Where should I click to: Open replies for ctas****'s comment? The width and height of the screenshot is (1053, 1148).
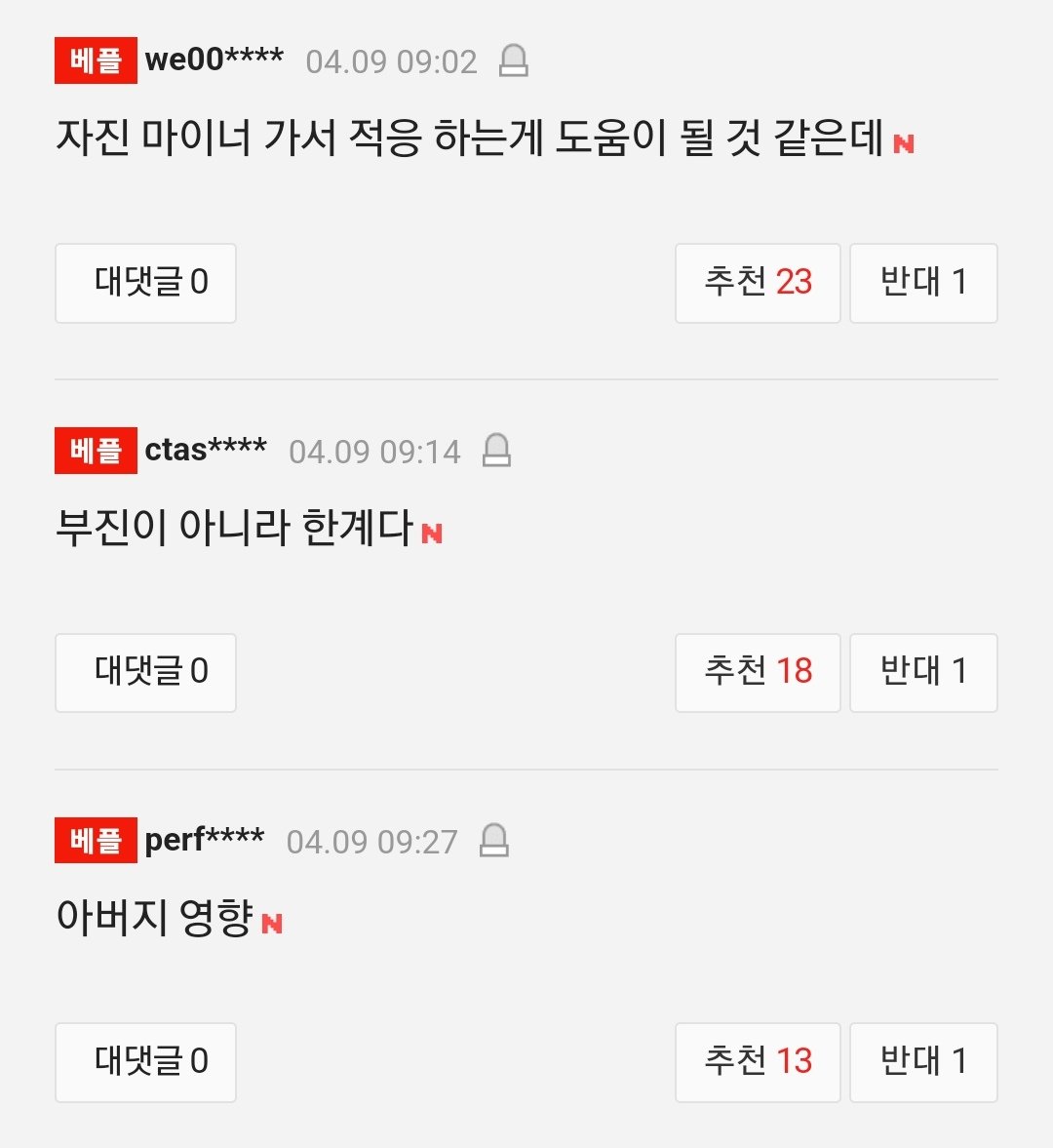(x=145, y=672)
